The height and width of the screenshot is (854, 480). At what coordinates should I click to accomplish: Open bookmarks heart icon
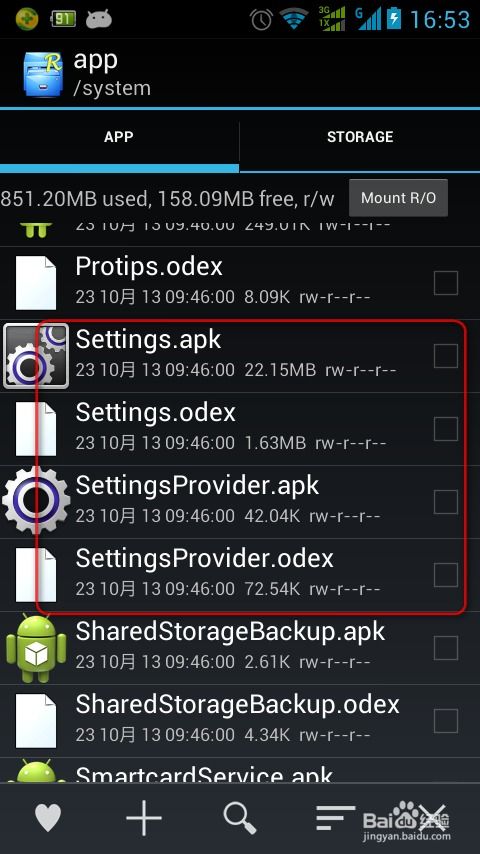(48, 818)
